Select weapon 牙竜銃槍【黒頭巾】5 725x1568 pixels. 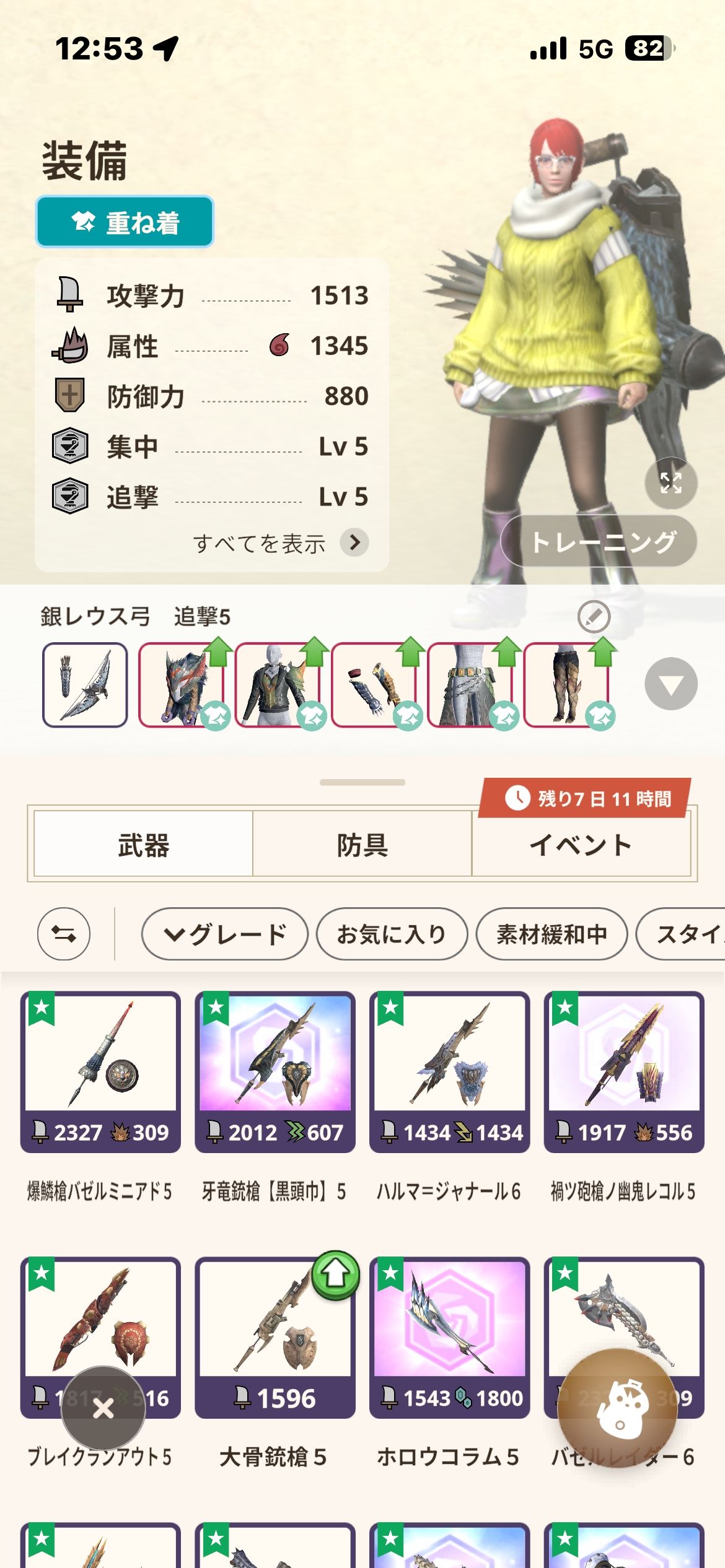pyautogui.click(x=275, y=1071)
